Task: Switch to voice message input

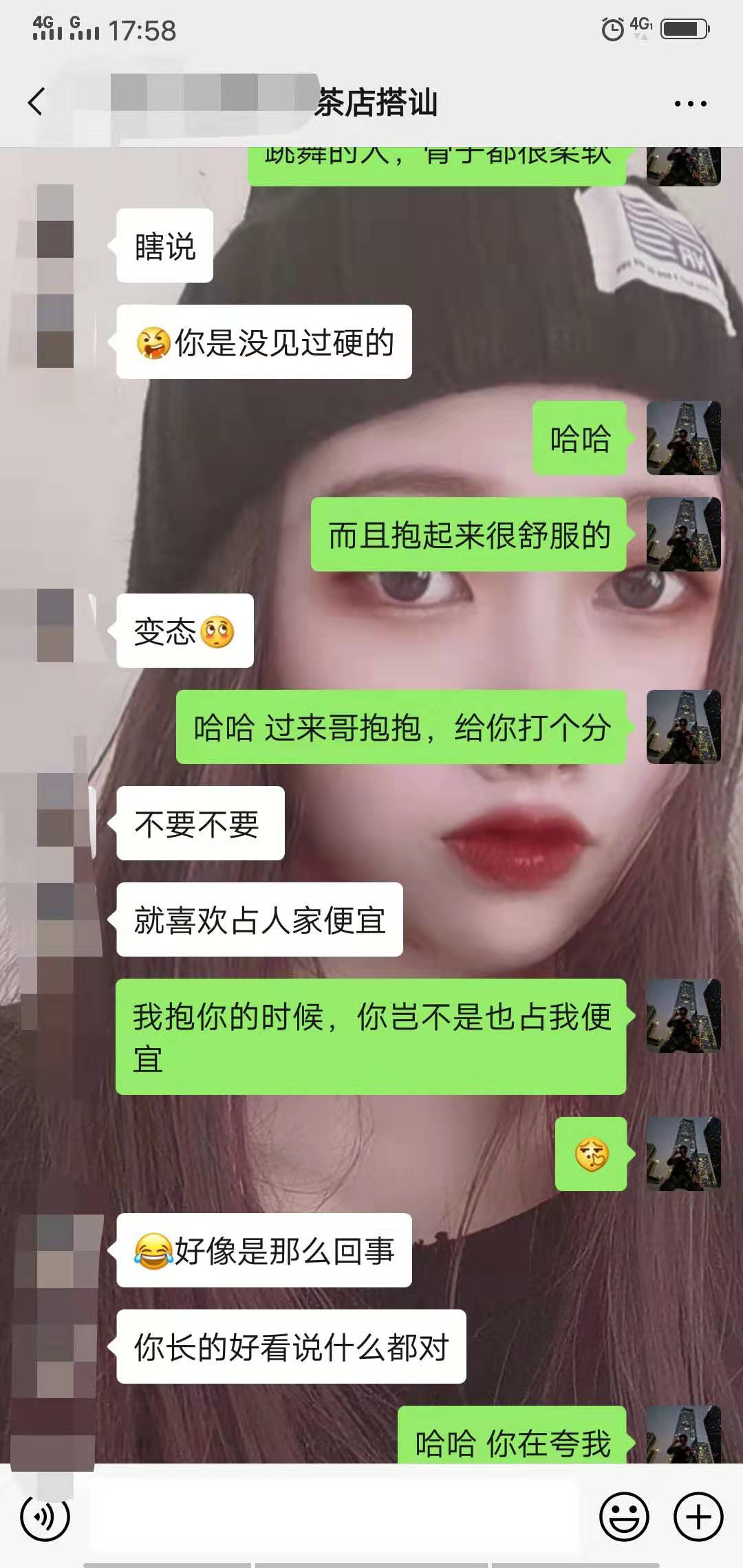Action: (x=45, y=1516)
